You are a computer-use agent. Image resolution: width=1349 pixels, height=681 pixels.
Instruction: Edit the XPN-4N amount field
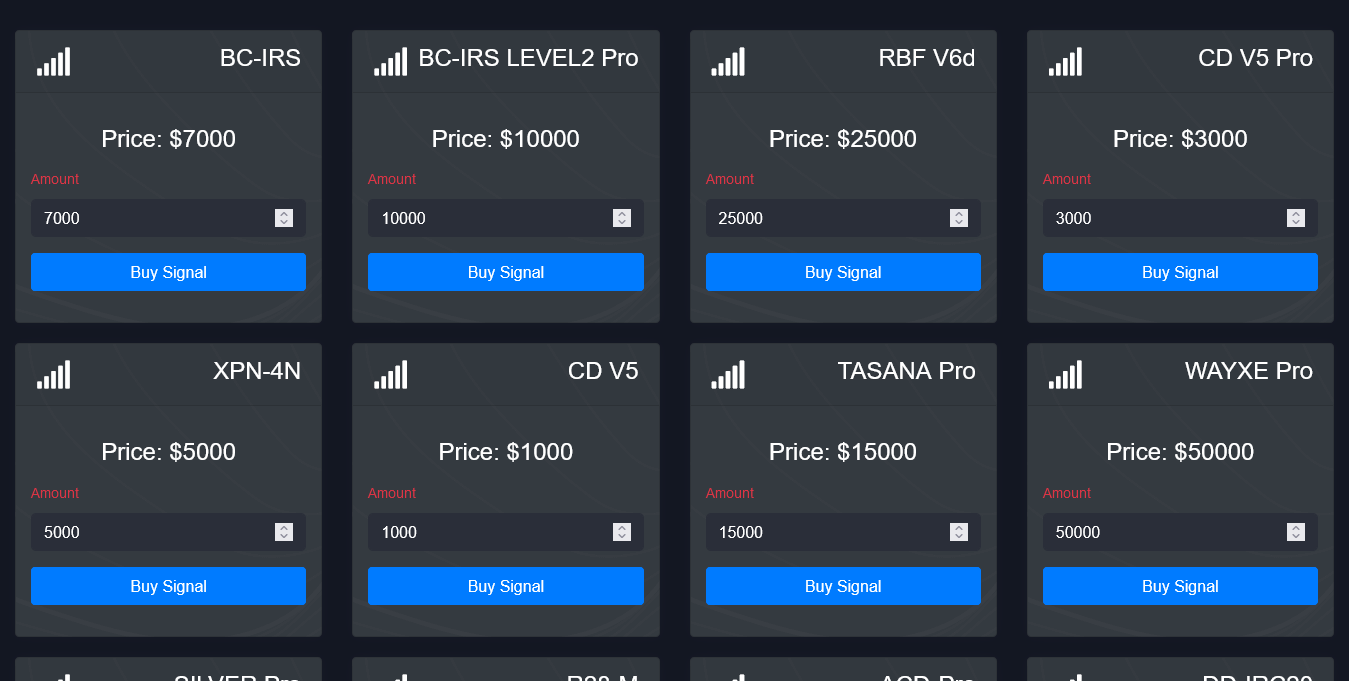pos(150,532)
